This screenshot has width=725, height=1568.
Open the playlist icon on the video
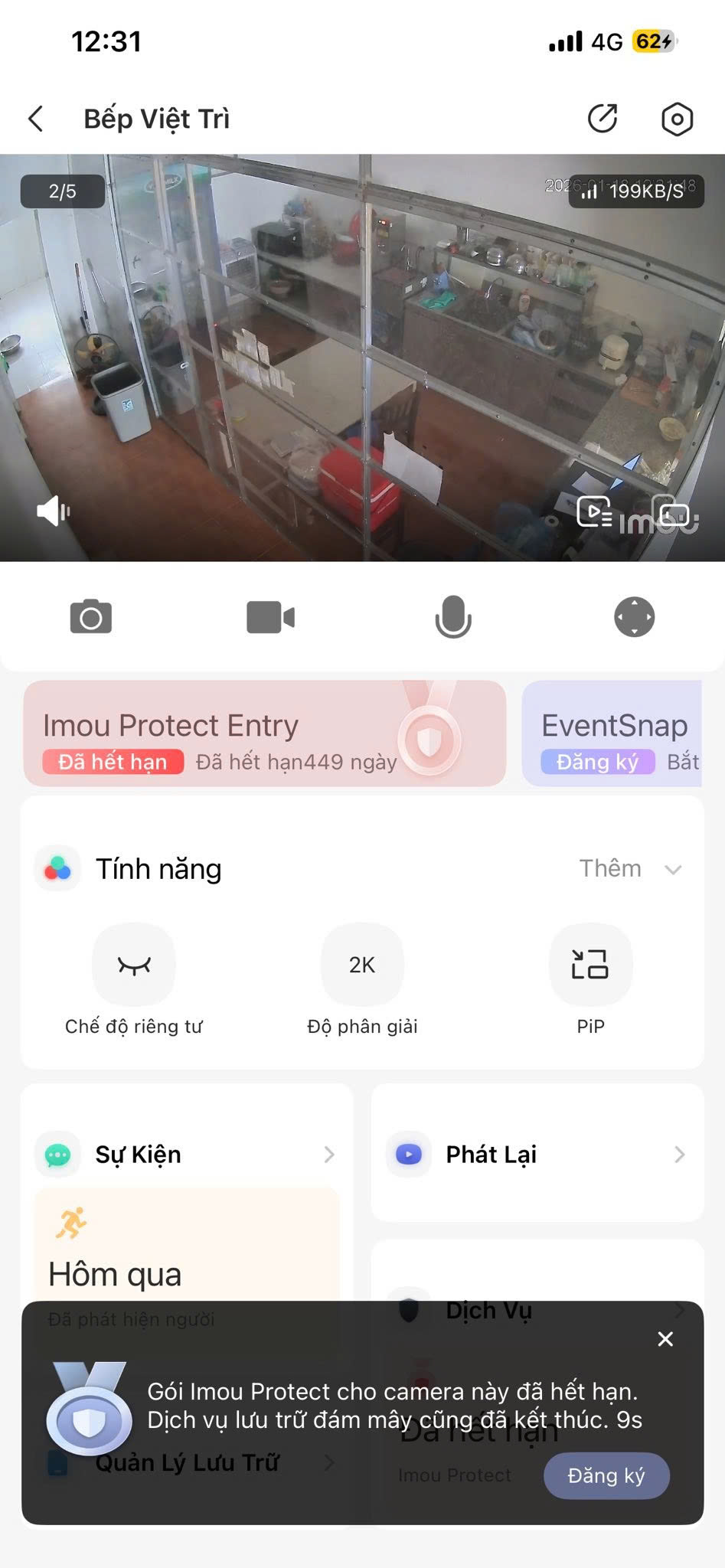593,512
